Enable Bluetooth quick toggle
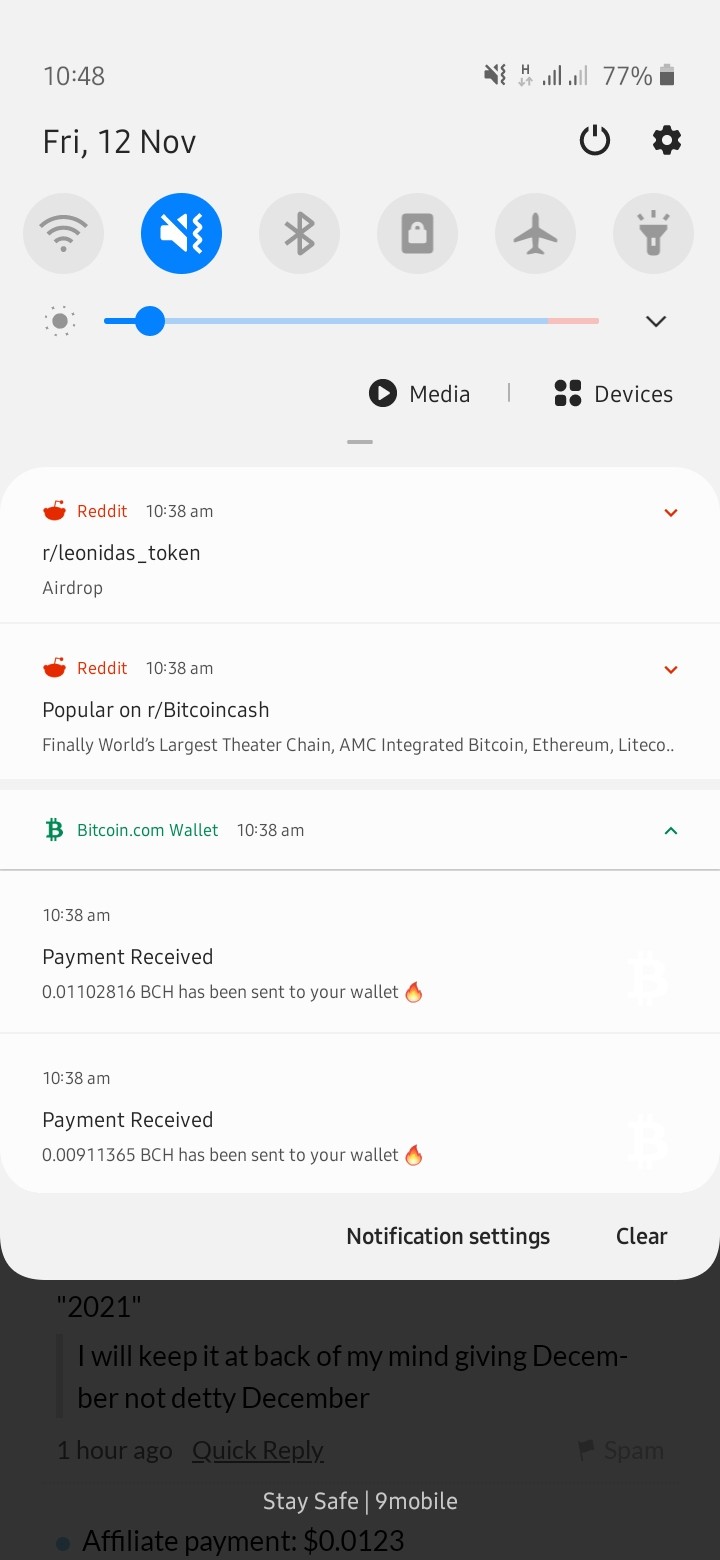Screen dimensions: 720x1560 (299, 234)
